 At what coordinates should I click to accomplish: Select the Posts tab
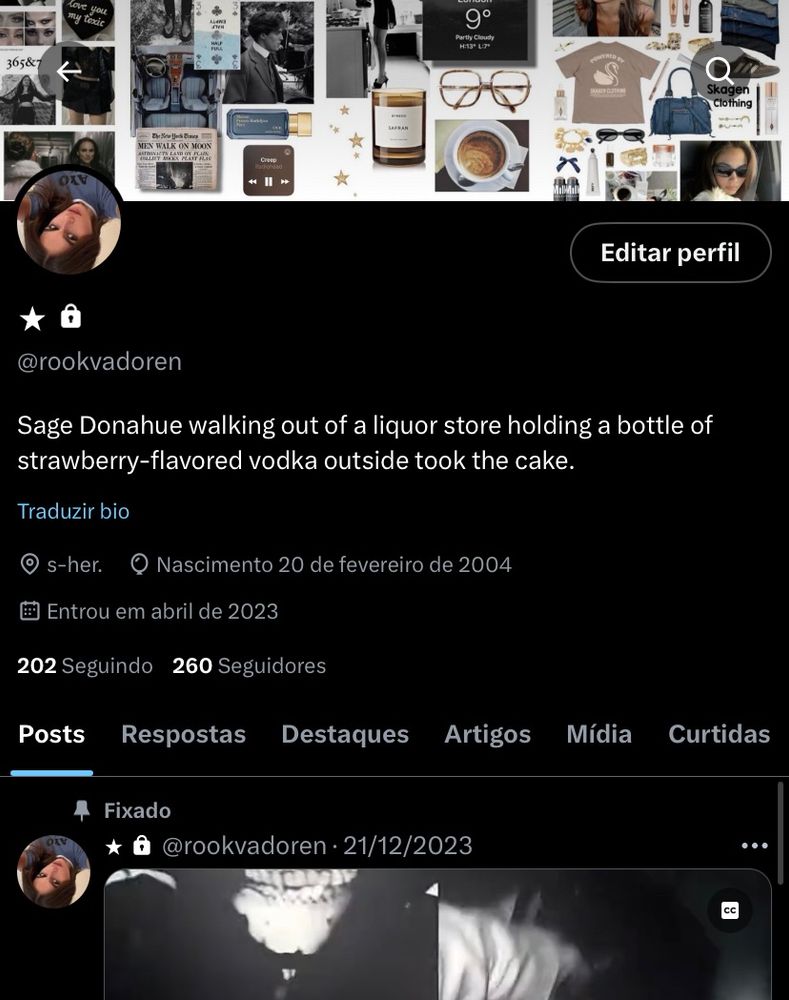coord(52,734)
